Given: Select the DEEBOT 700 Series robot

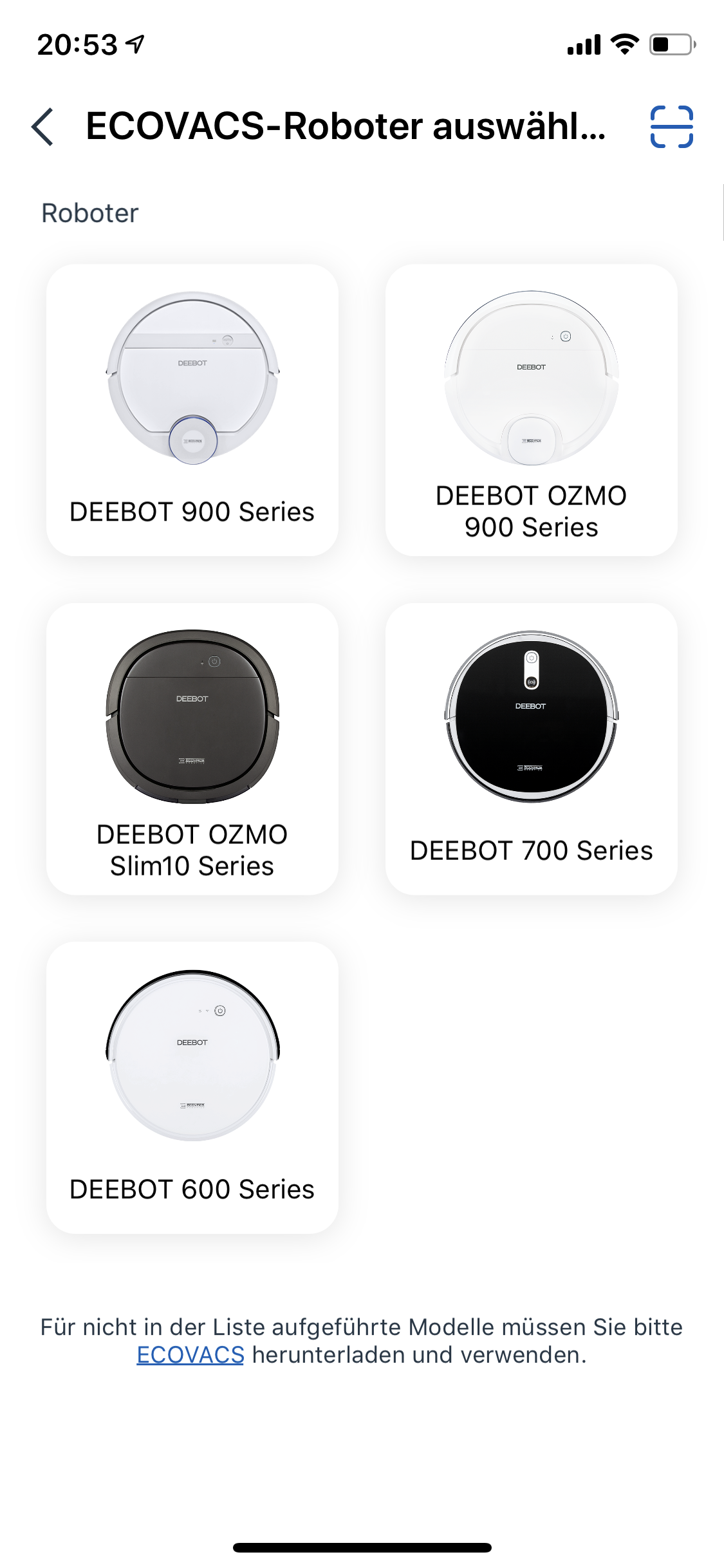Looking at the screenshot, I should tap(531, 749).
